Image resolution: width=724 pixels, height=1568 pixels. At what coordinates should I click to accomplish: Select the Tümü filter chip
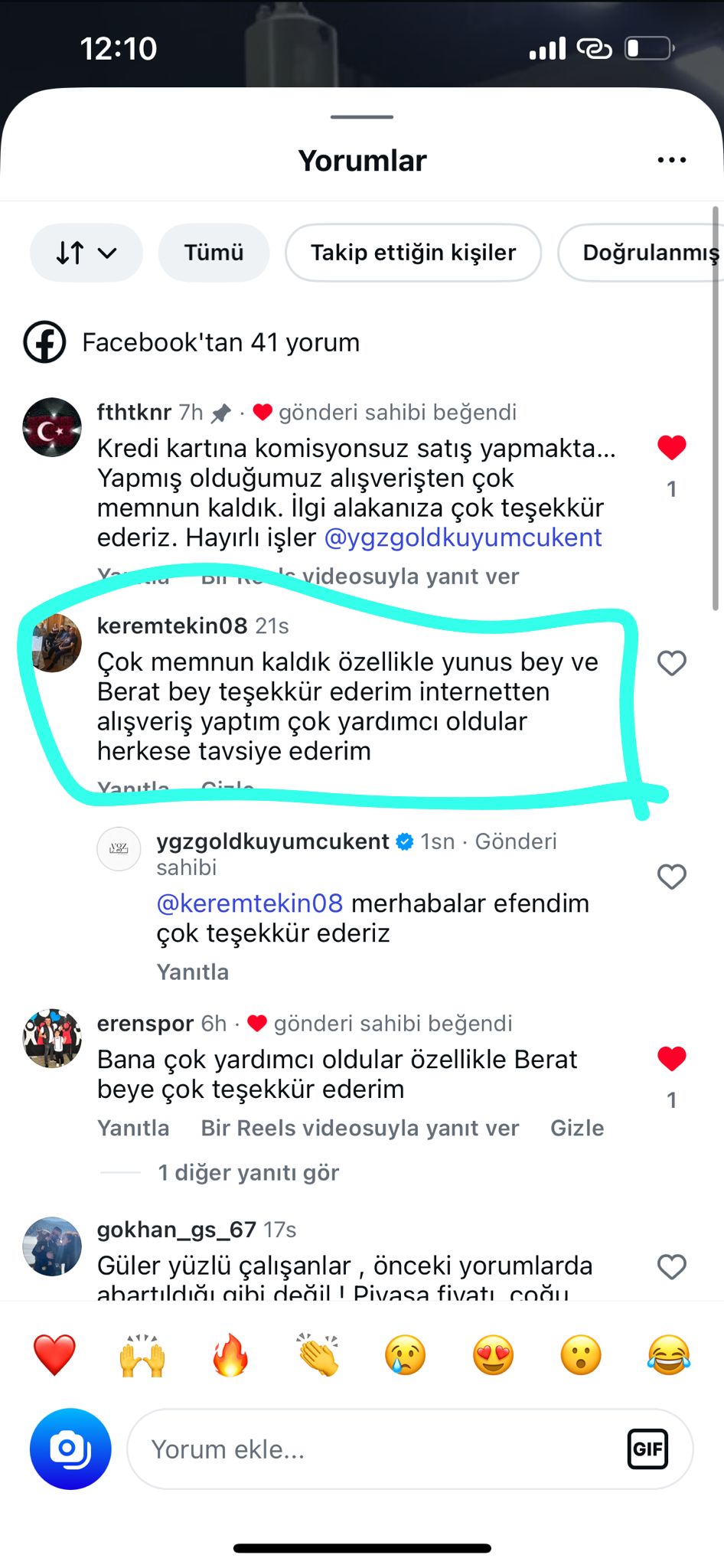click(214, 253)
